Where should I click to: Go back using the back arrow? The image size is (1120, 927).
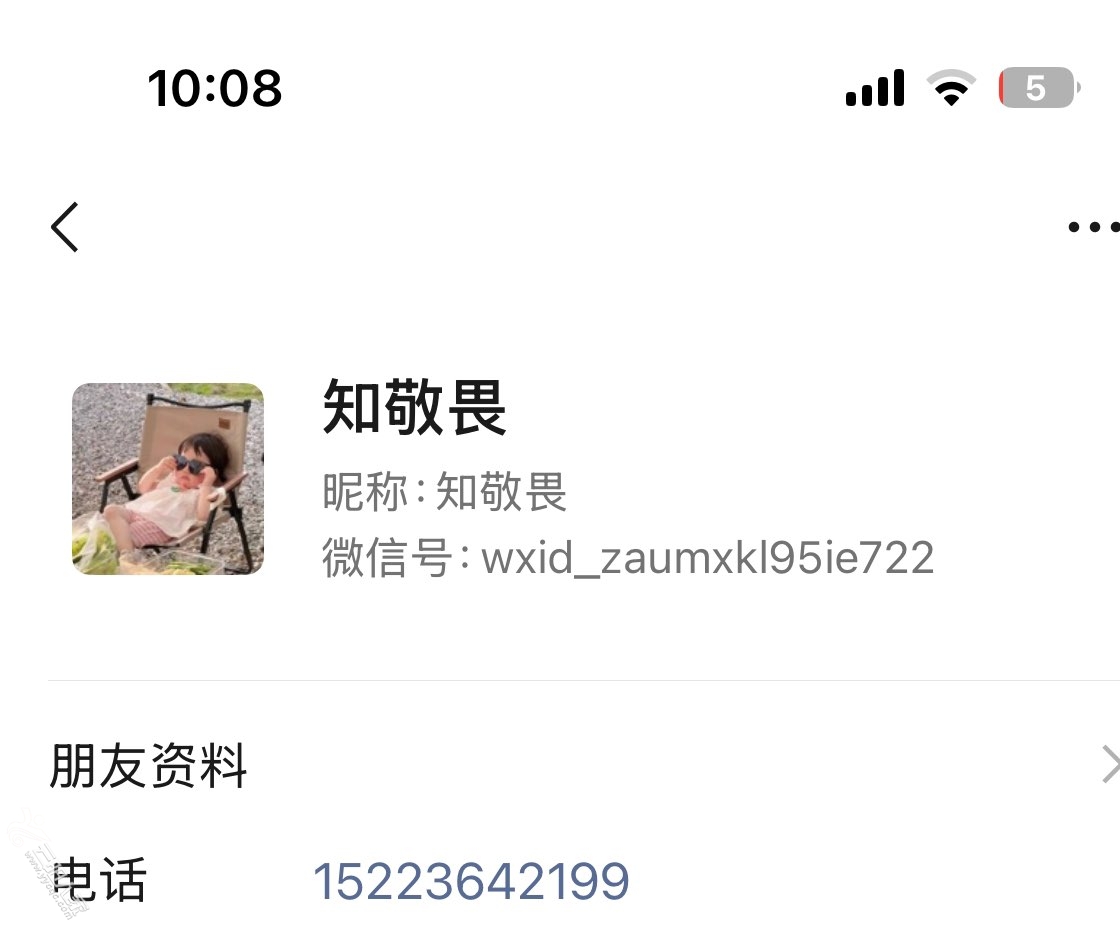pyautogui.click(x=65, y=227)
